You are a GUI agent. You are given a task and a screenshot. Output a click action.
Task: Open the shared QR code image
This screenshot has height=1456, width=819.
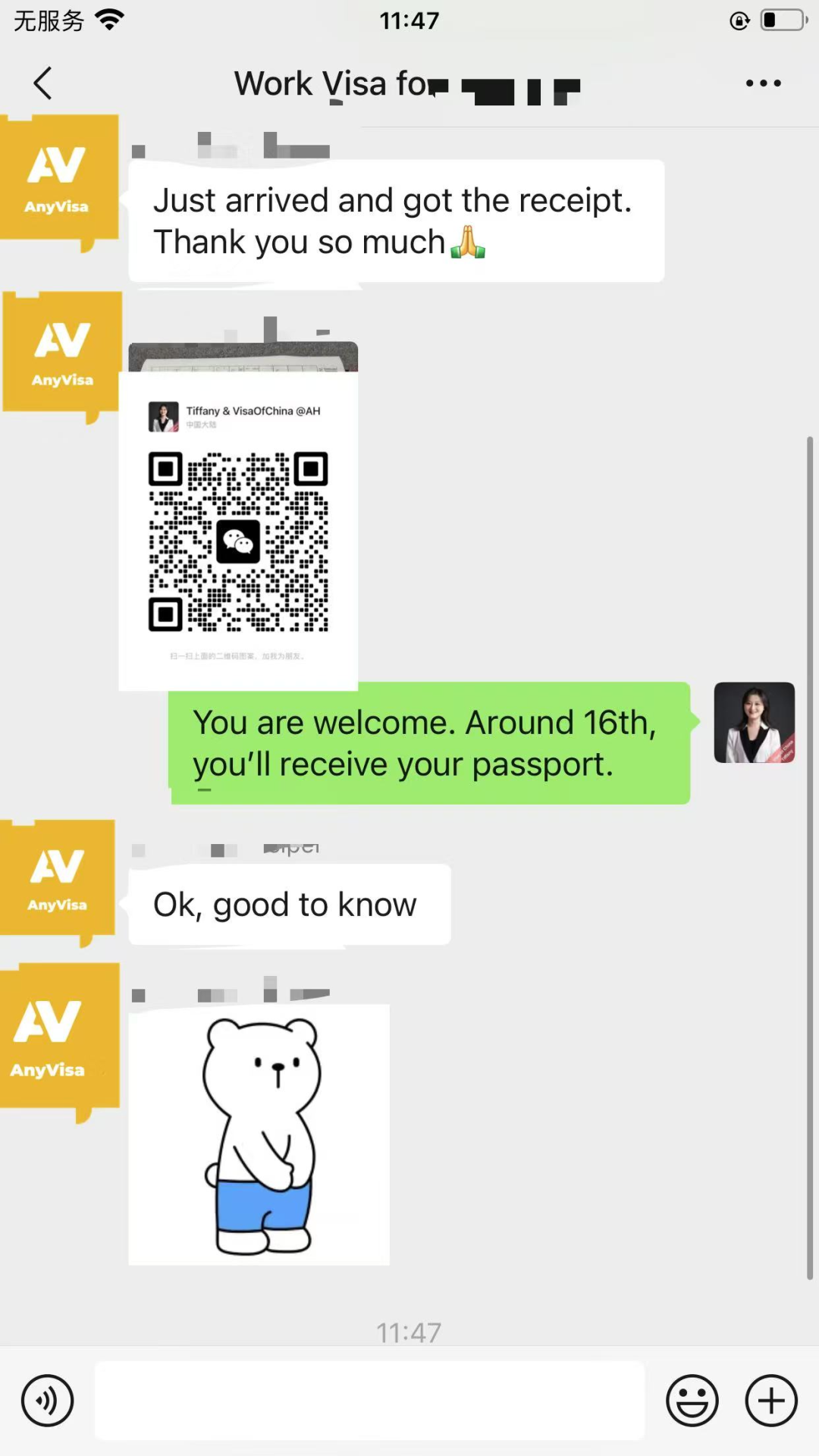tap(239, 516)
